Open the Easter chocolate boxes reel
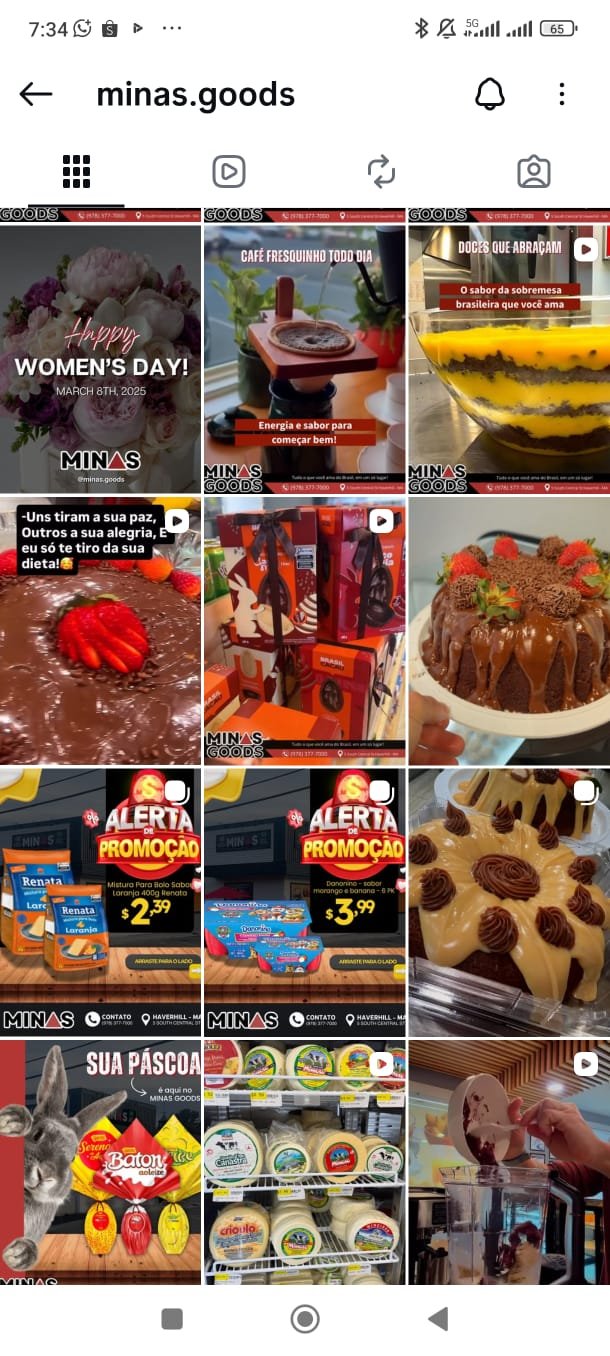Image resolution: width=610 pixels, height=1356 pixels. pyautogui.click(x=304, y=631)
